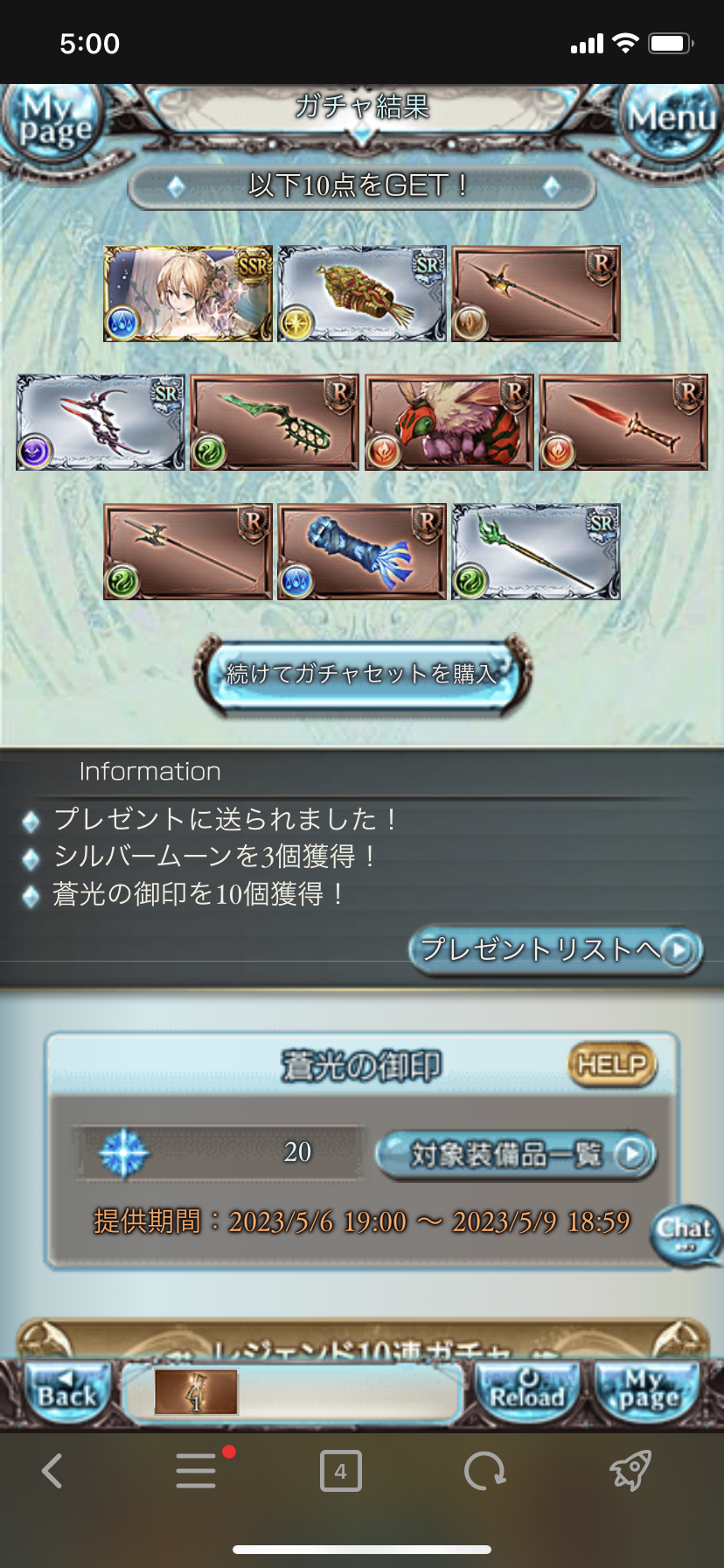This screenshot has width=724, height=1568.
Task: Refresh page with browser reload icon
Action: (484, 1471)
